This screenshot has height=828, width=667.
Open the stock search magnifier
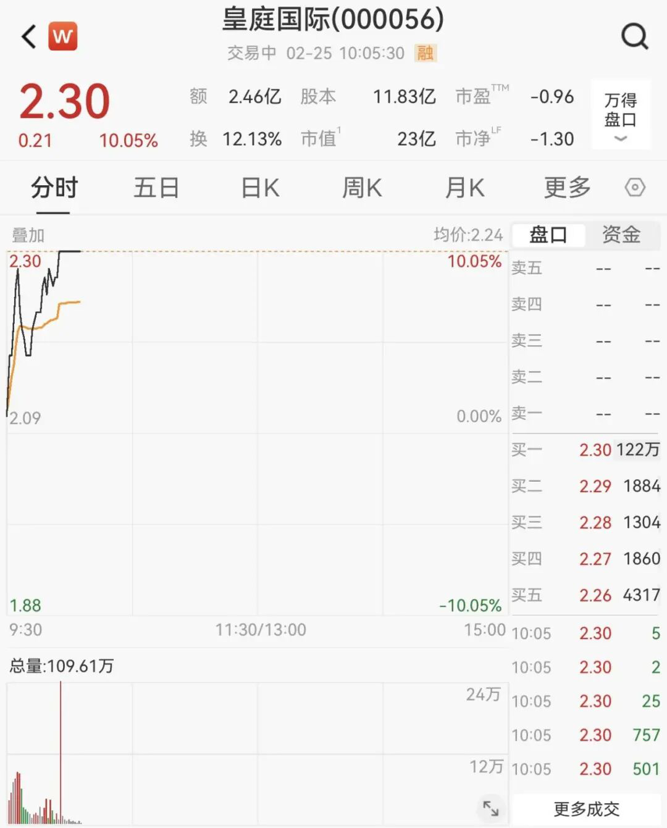click(x=635, y=37)
